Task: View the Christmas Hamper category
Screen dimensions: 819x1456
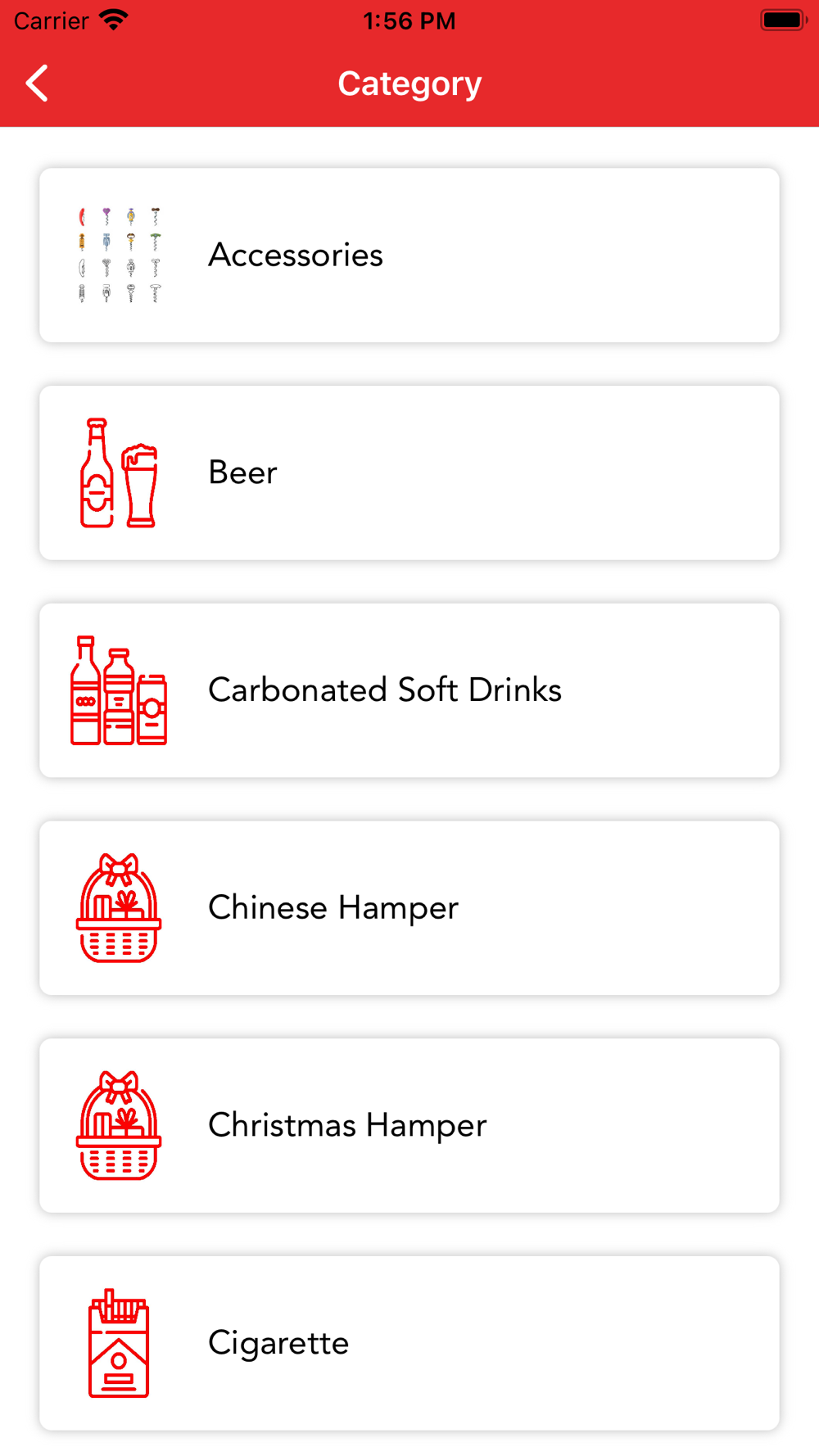Action: [x=409, y=1125]
